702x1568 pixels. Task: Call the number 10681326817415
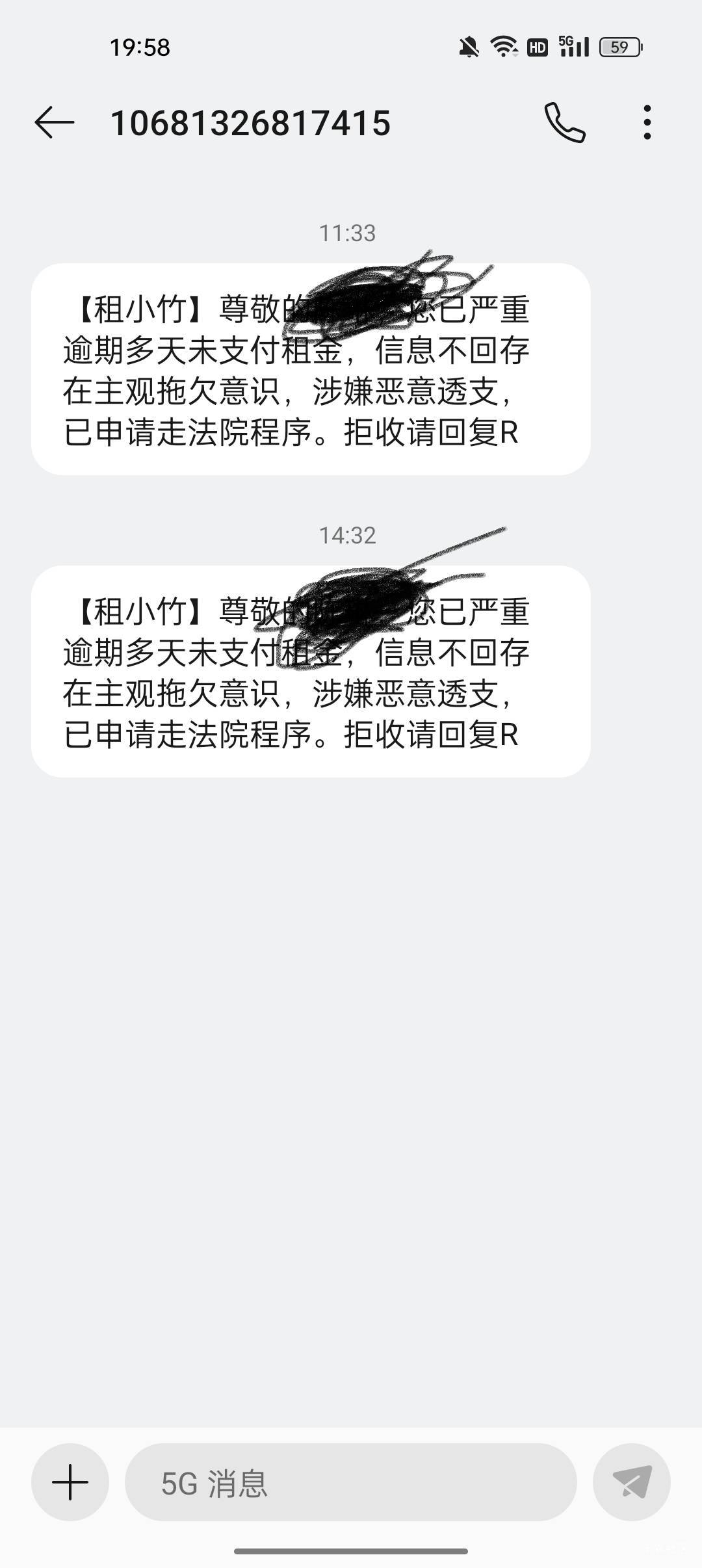click(x=564, y=122)
